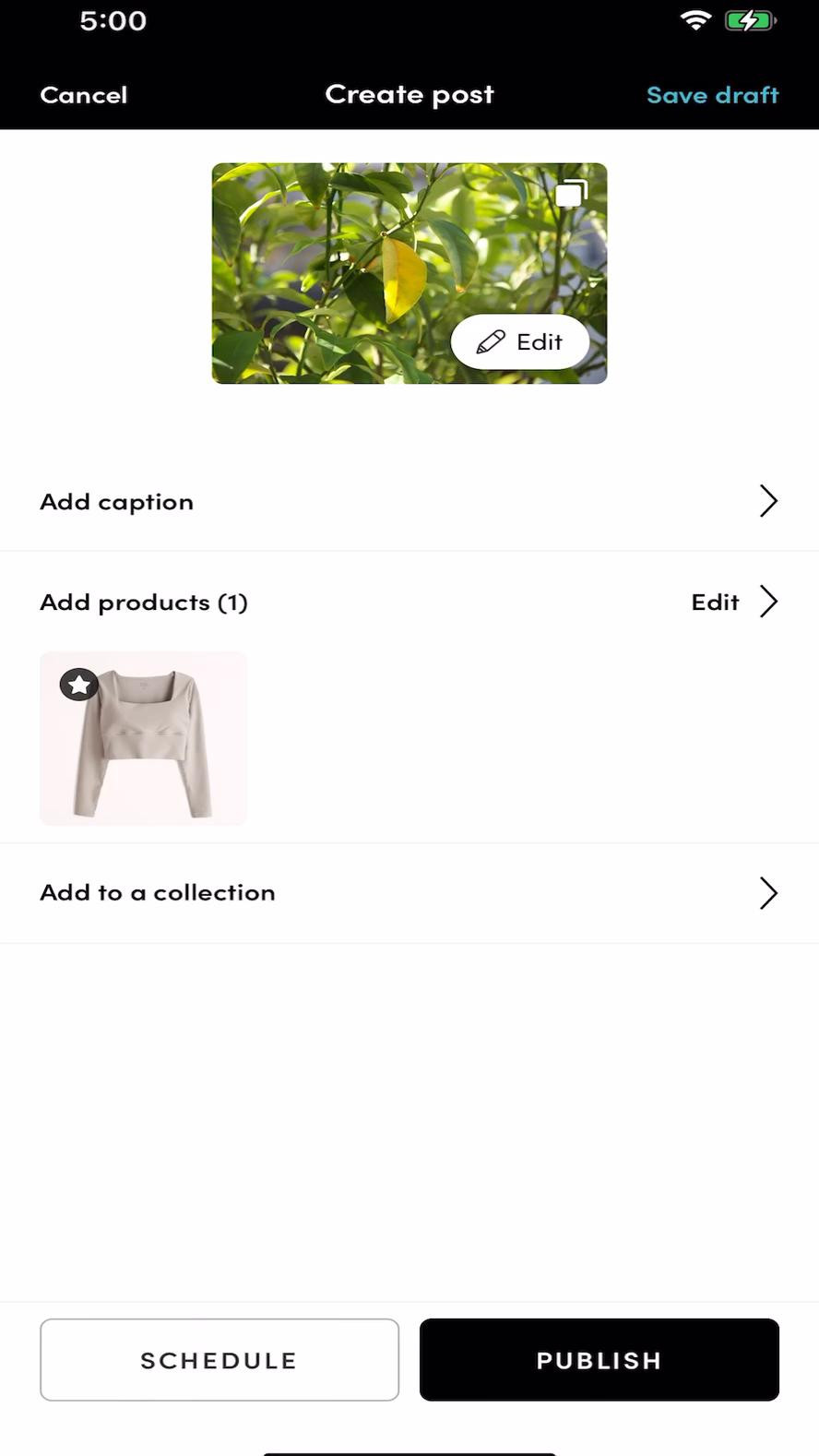Open the crop top product thumbnail
This screenshot has width=819, height=1456.
click(x=143, y=738)
